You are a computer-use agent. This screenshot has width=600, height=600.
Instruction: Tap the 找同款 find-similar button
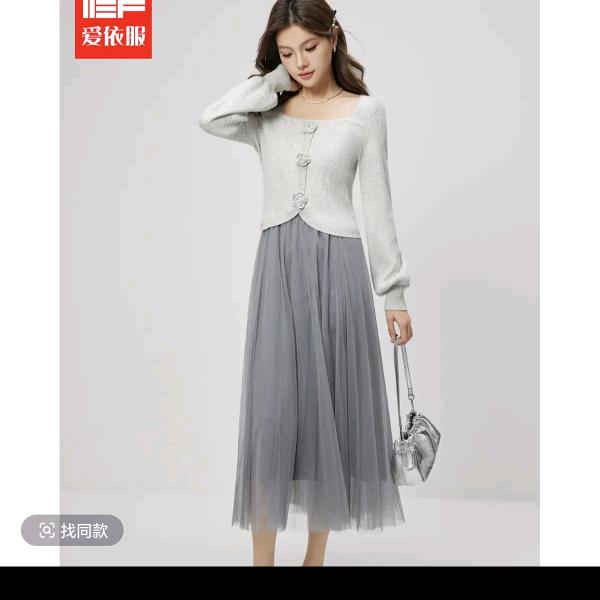(x=73, y=530)
